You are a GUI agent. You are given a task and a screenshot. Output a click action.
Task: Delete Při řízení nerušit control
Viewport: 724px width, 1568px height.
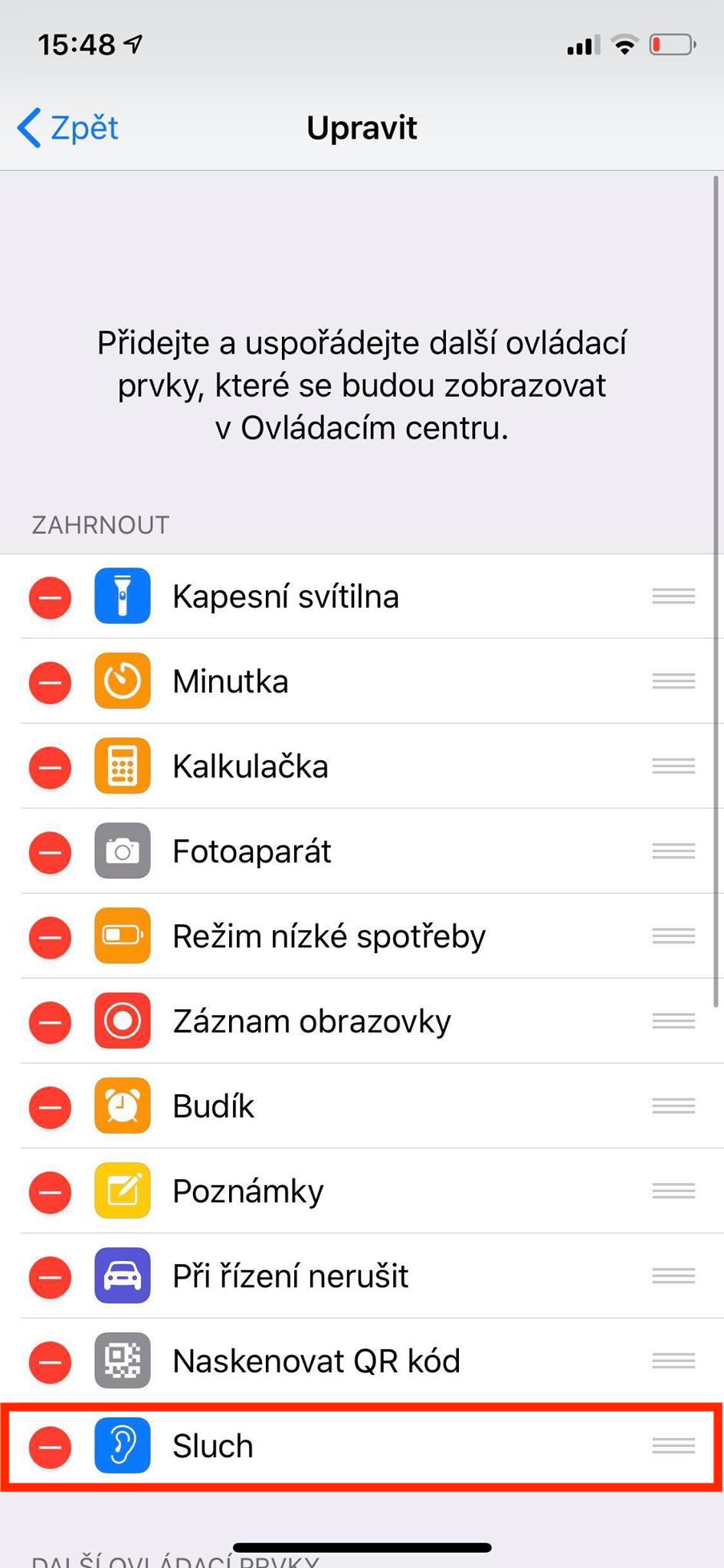pos(51,1277)
